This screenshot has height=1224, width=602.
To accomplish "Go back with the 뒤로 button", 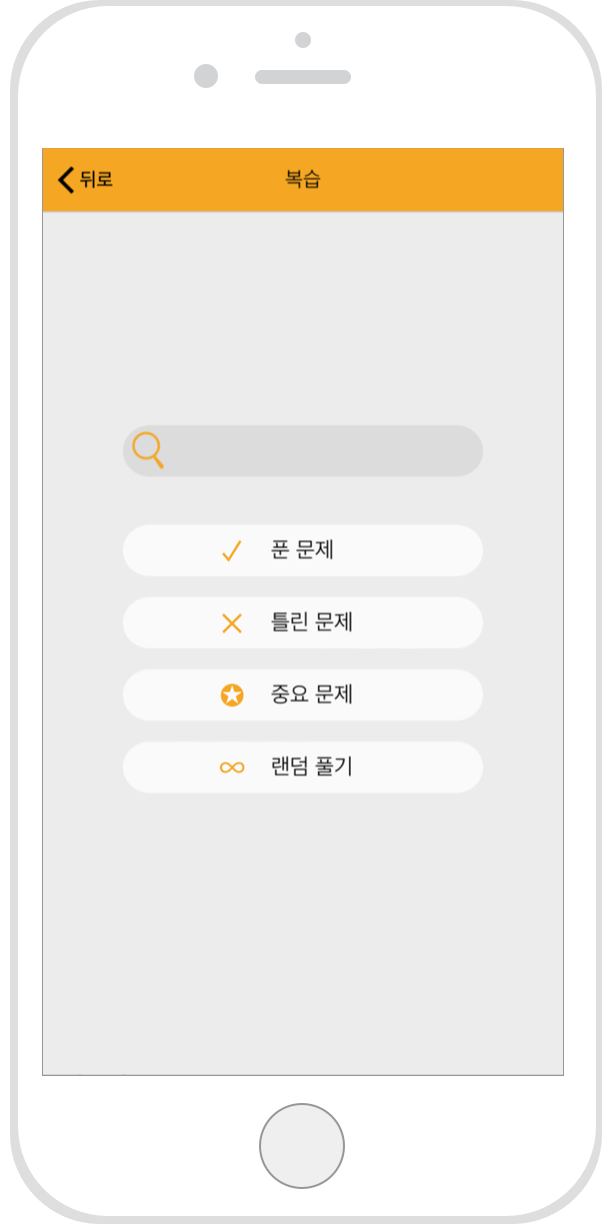I will (85, 180).
